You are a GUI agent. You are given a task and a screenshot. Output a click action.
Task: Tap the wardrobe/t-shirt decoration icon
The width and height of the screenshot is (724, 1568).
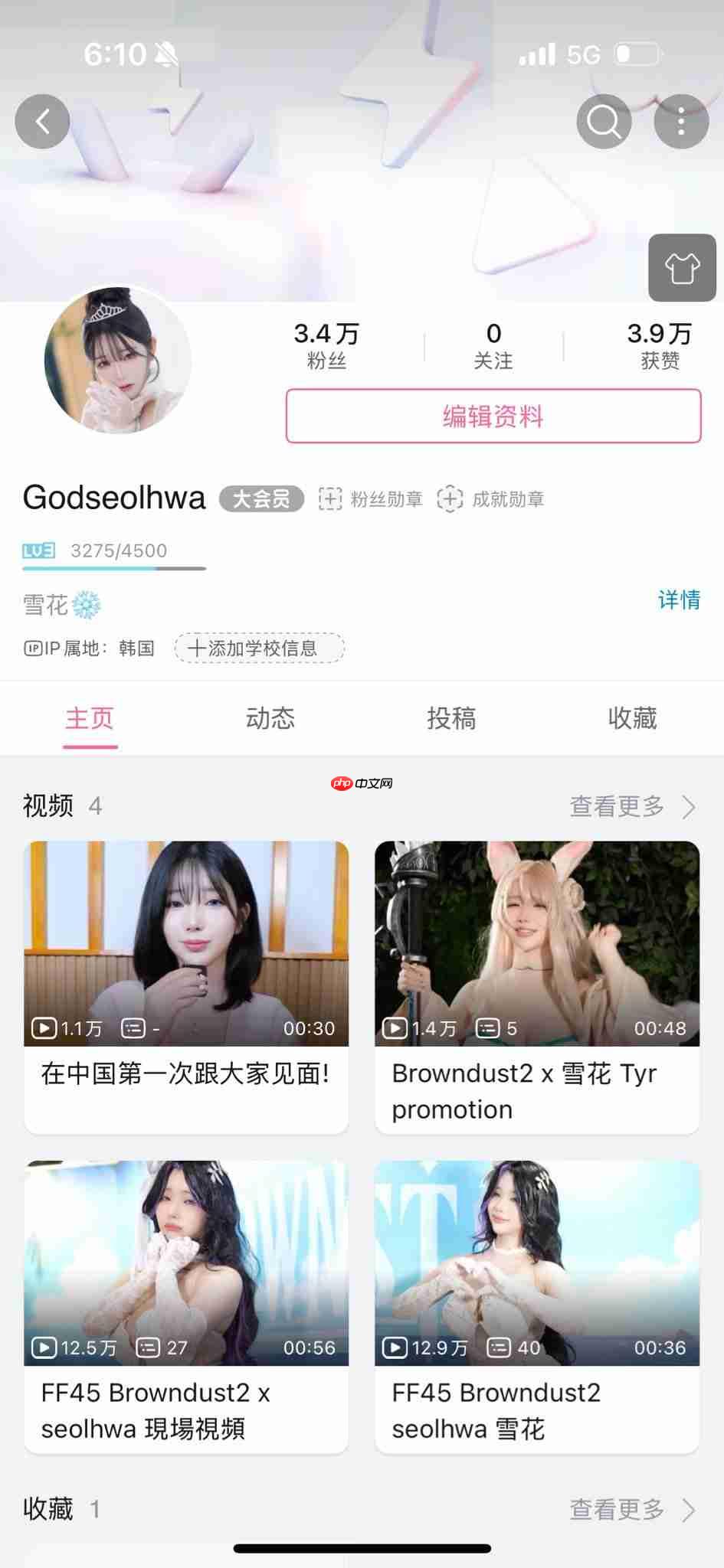point(681,268)
